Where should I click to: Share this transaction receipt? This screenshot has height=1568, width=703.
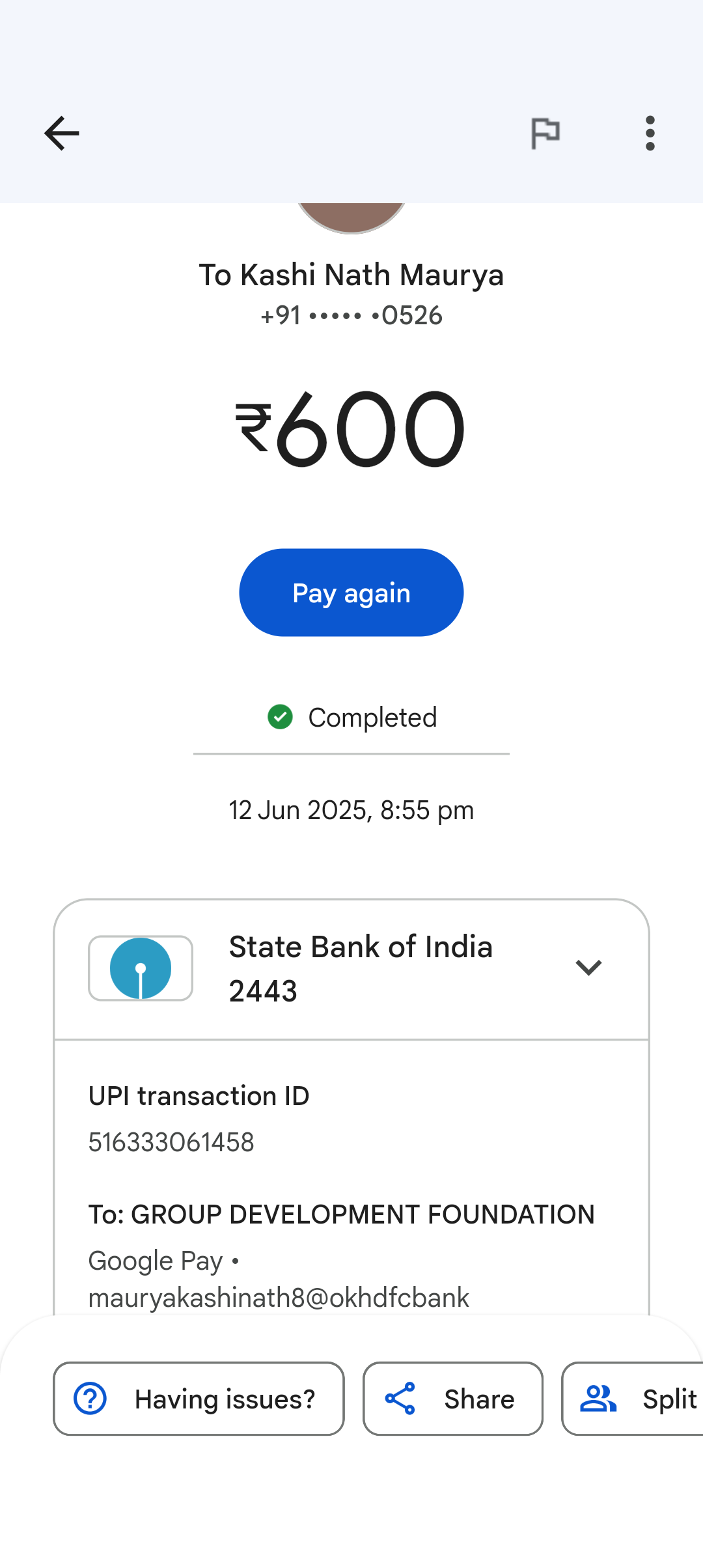pyautogui.click(x=453, y=1399)
